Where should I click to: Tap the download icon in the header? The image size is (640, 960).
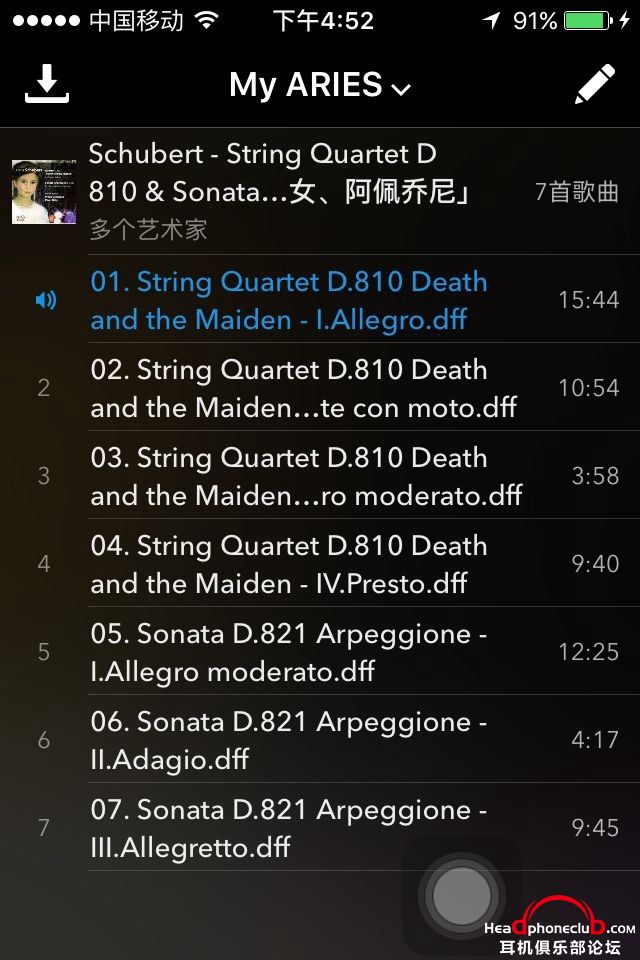point(47,85)
